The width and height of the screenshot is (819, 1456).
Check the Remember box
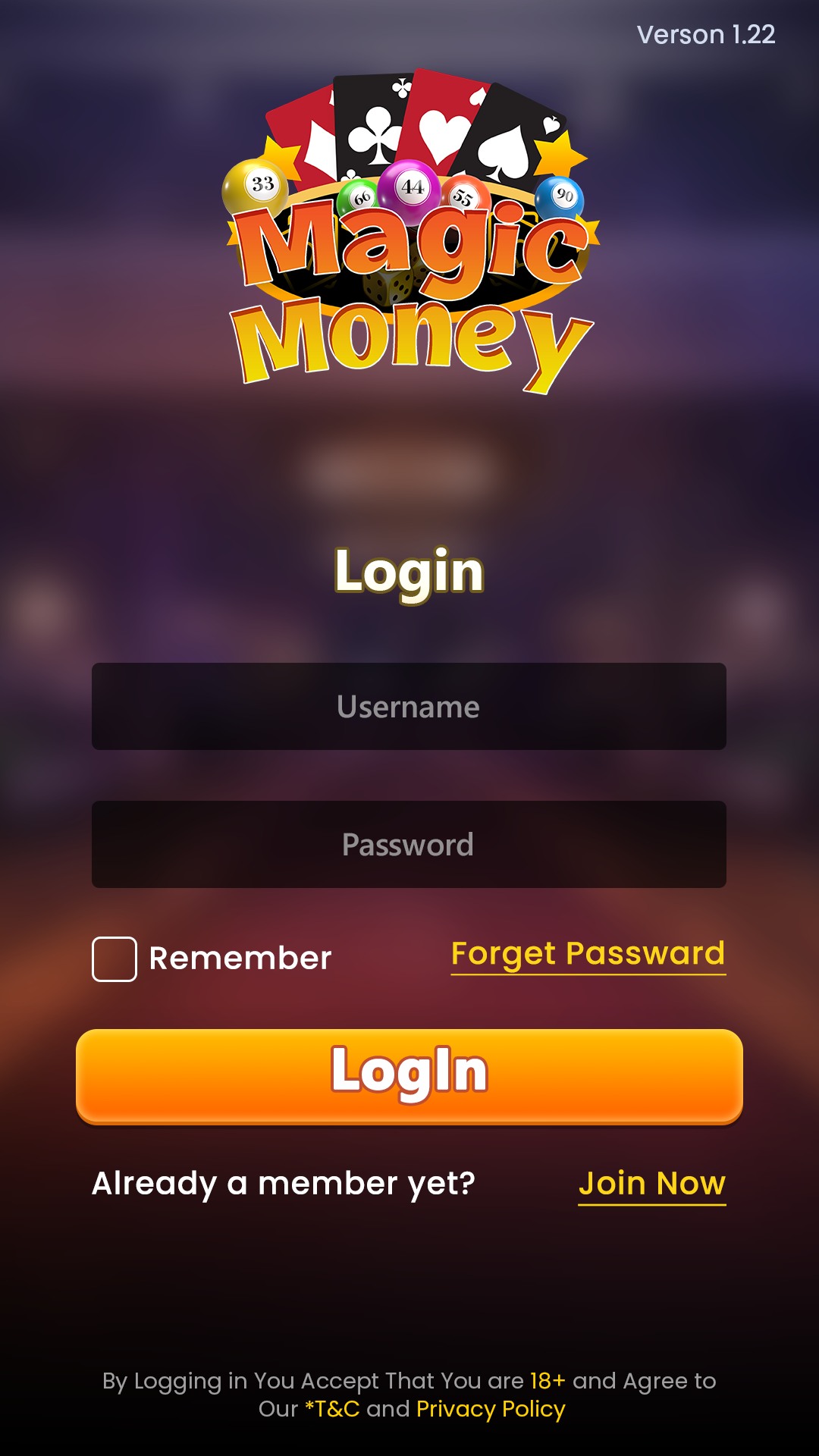click(115, 959)
